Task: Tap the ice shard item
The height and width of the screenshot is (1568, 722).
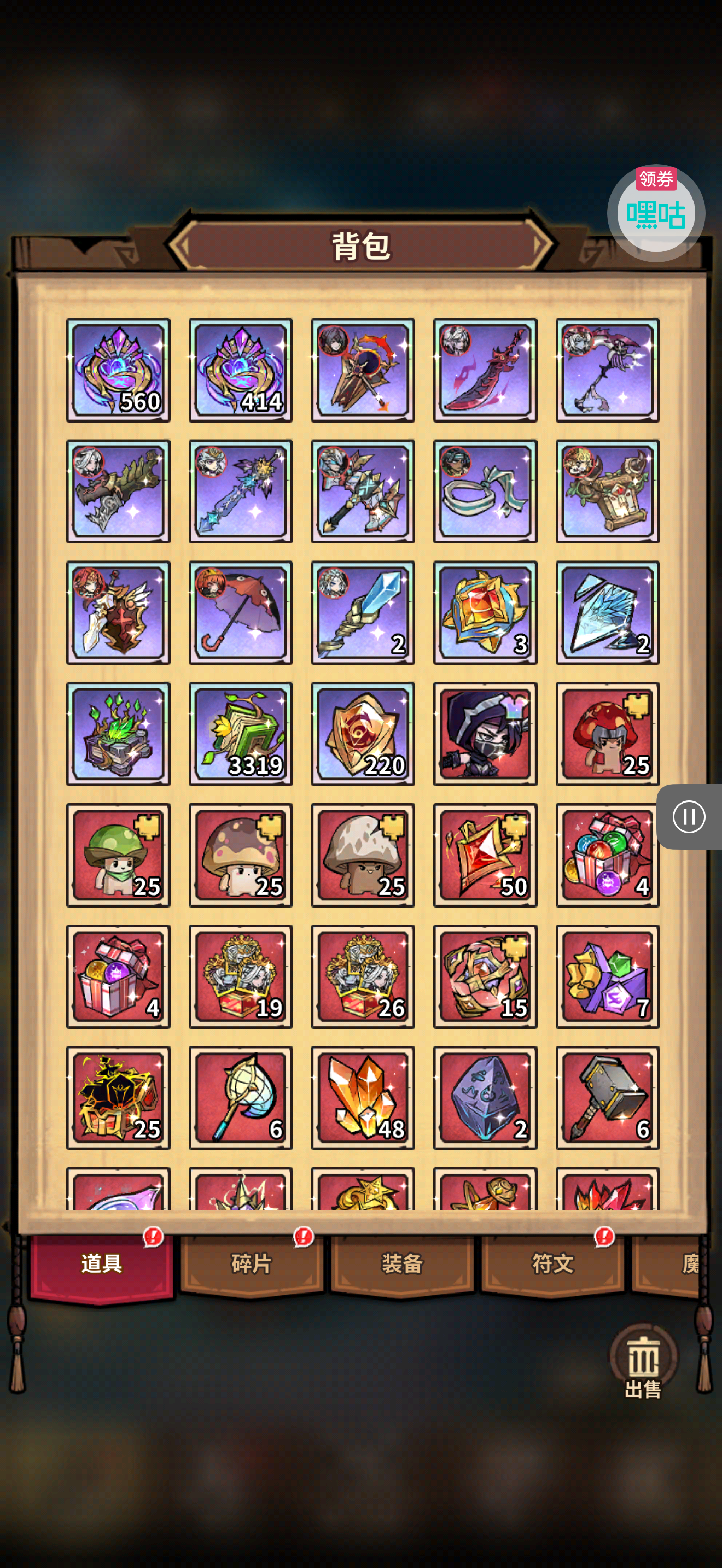Action: (608, 613)
